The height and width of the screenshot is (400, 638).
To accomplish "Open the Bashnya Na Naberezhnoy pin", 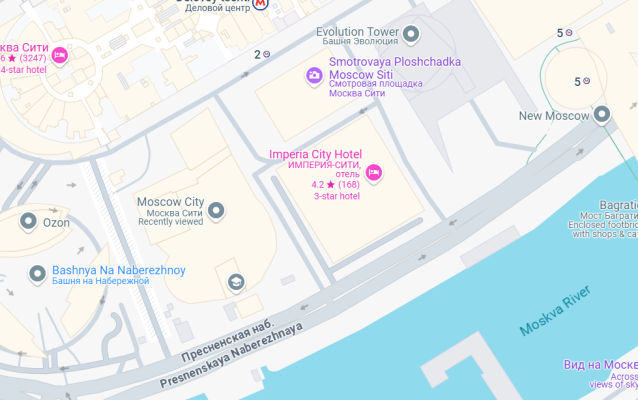I will (x=37, y=272).
